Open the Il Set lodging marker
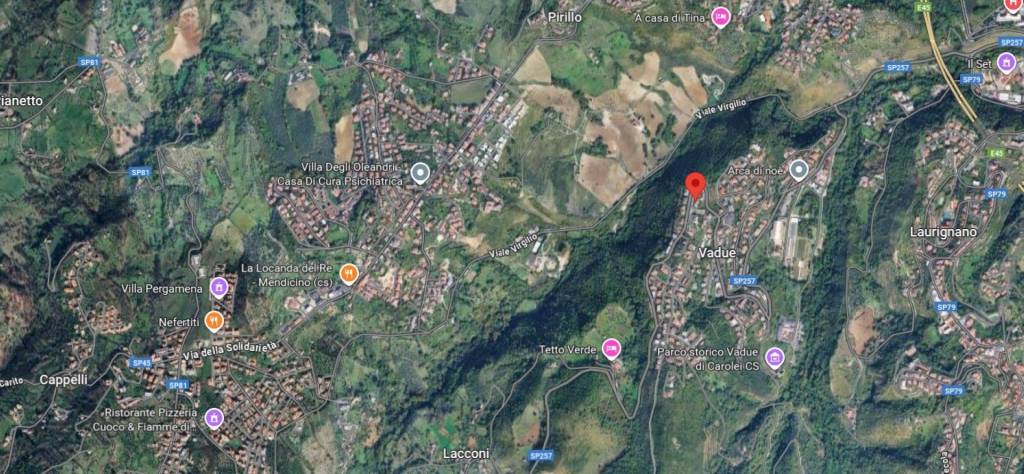The width and height of the screenshot is (1024, 474). pyautogui.click(x=1004, y=62)
